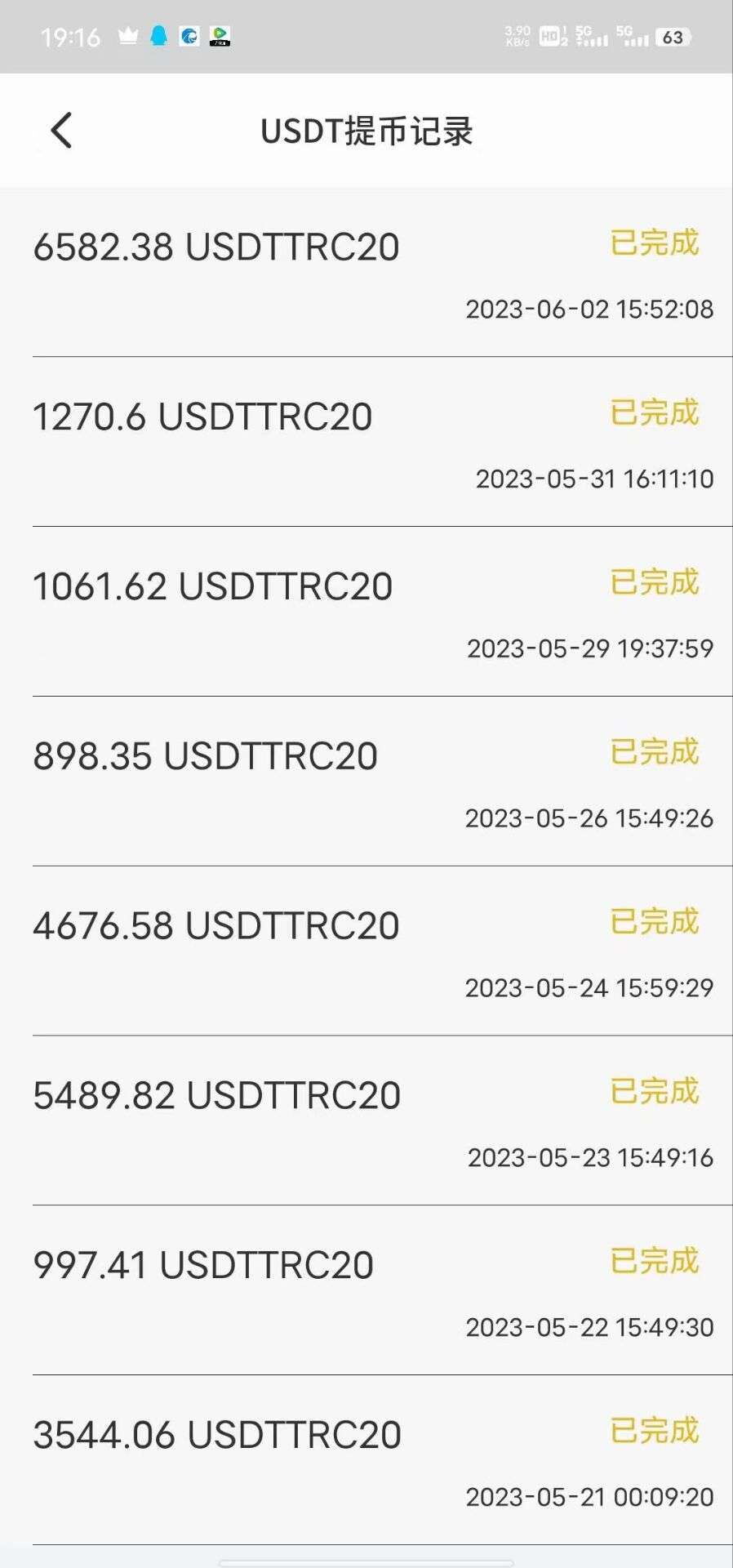Viewport: 733px width, 1568px height.
Task: View the 1061.62 USDTTRC20 withdrawal details
Action: point(366,612)
